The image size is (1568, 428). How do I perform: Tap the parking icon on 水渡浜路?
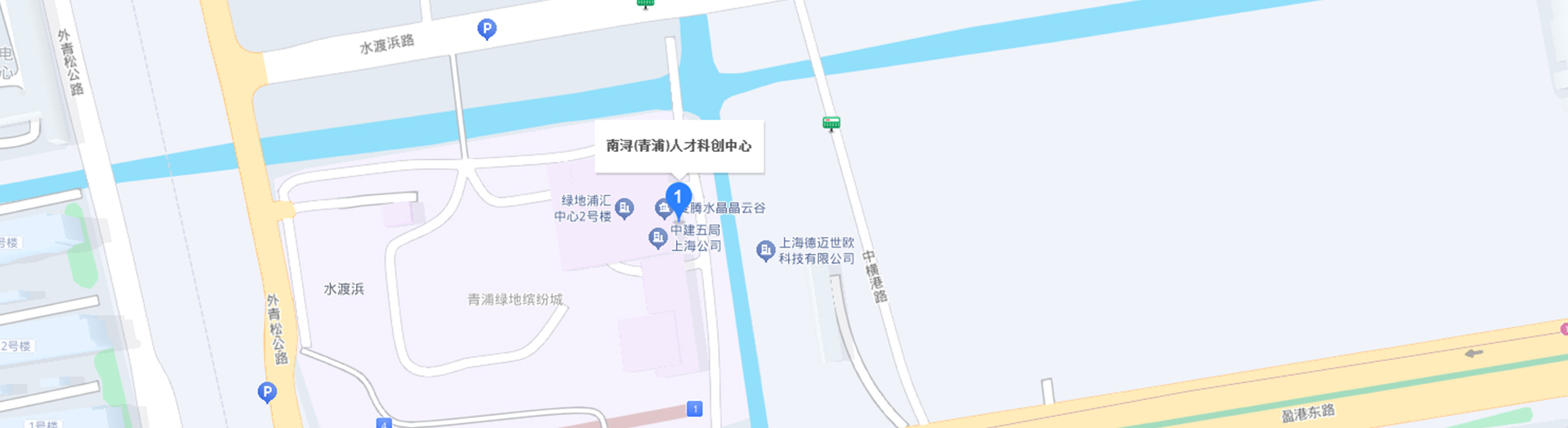point(487,29)
